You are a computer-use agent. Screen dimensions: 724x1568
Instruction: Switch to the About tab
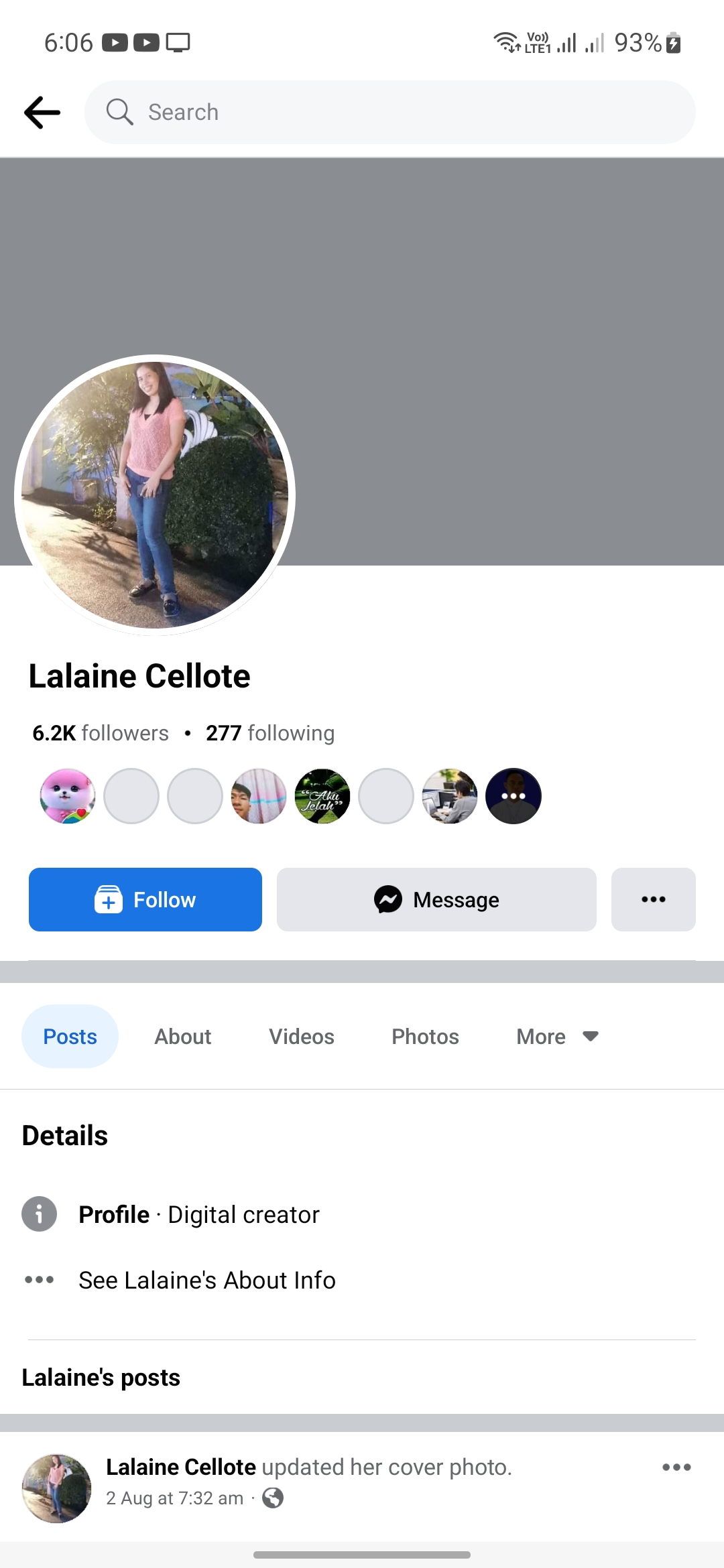183,1037
